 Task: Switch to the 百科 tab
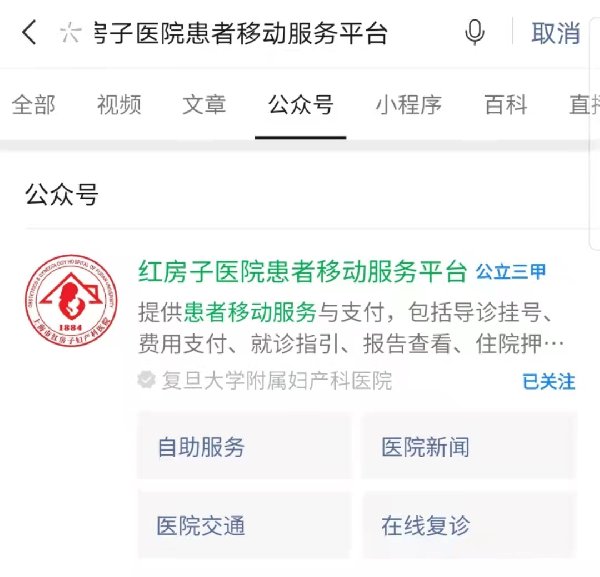(x=505, y=104)
